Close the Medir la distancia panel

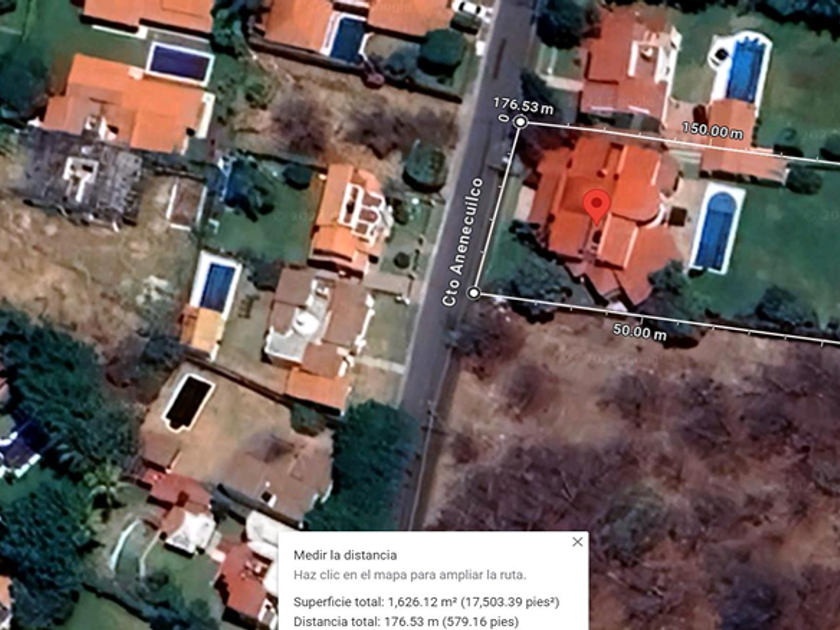pyautogui.click(x=577, y=542)
